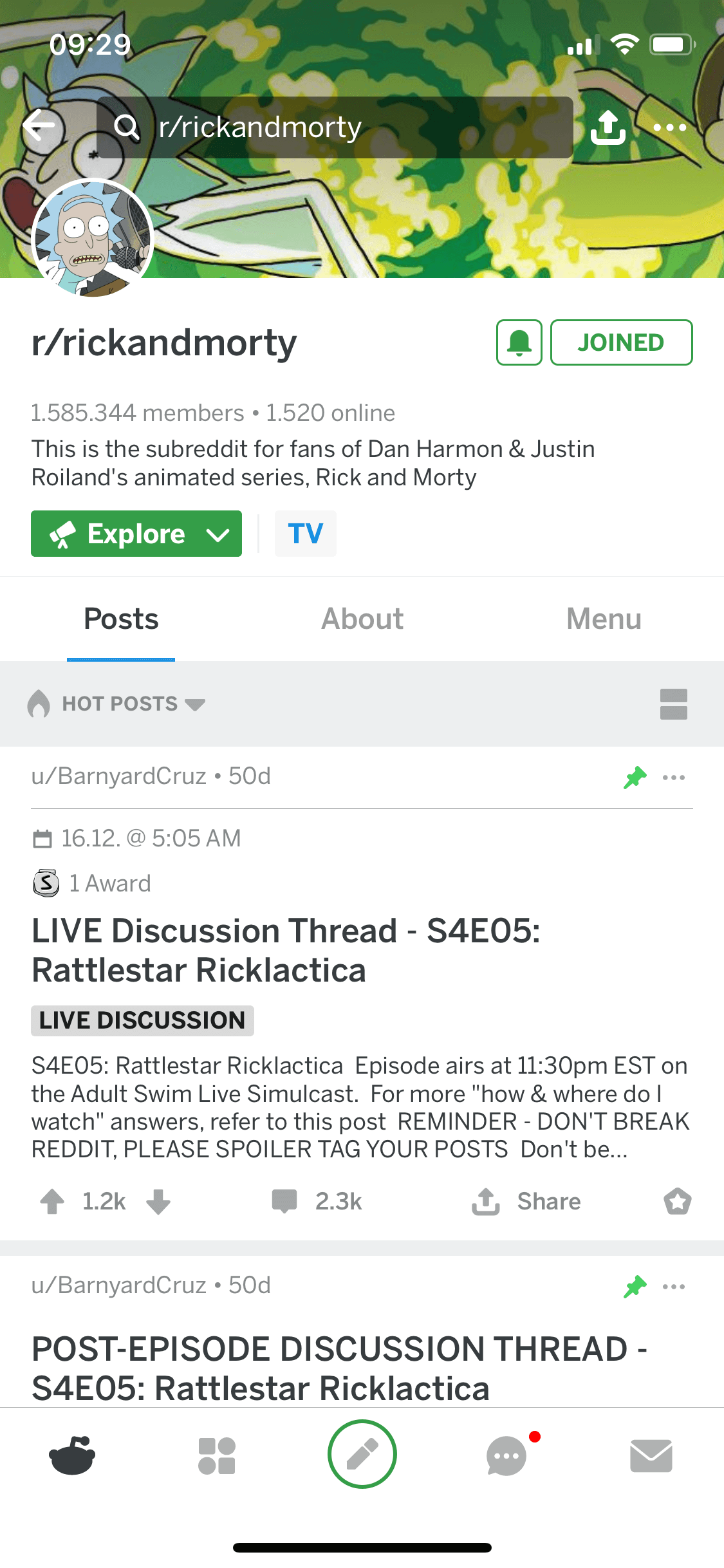Open the chat tab
The width and height of the screenshot is (724, 1568).
tap(507, 1455)
